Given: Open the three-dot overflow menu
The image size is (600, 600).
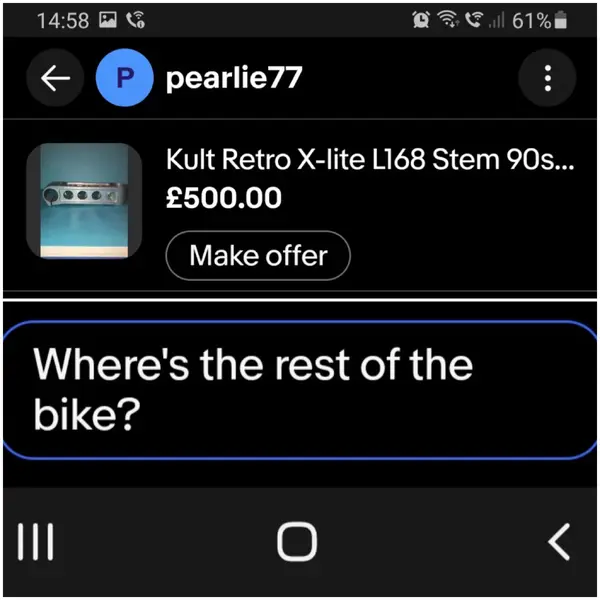Looking at the screenshot, I should pyautogui.click(x=547, y=80).
